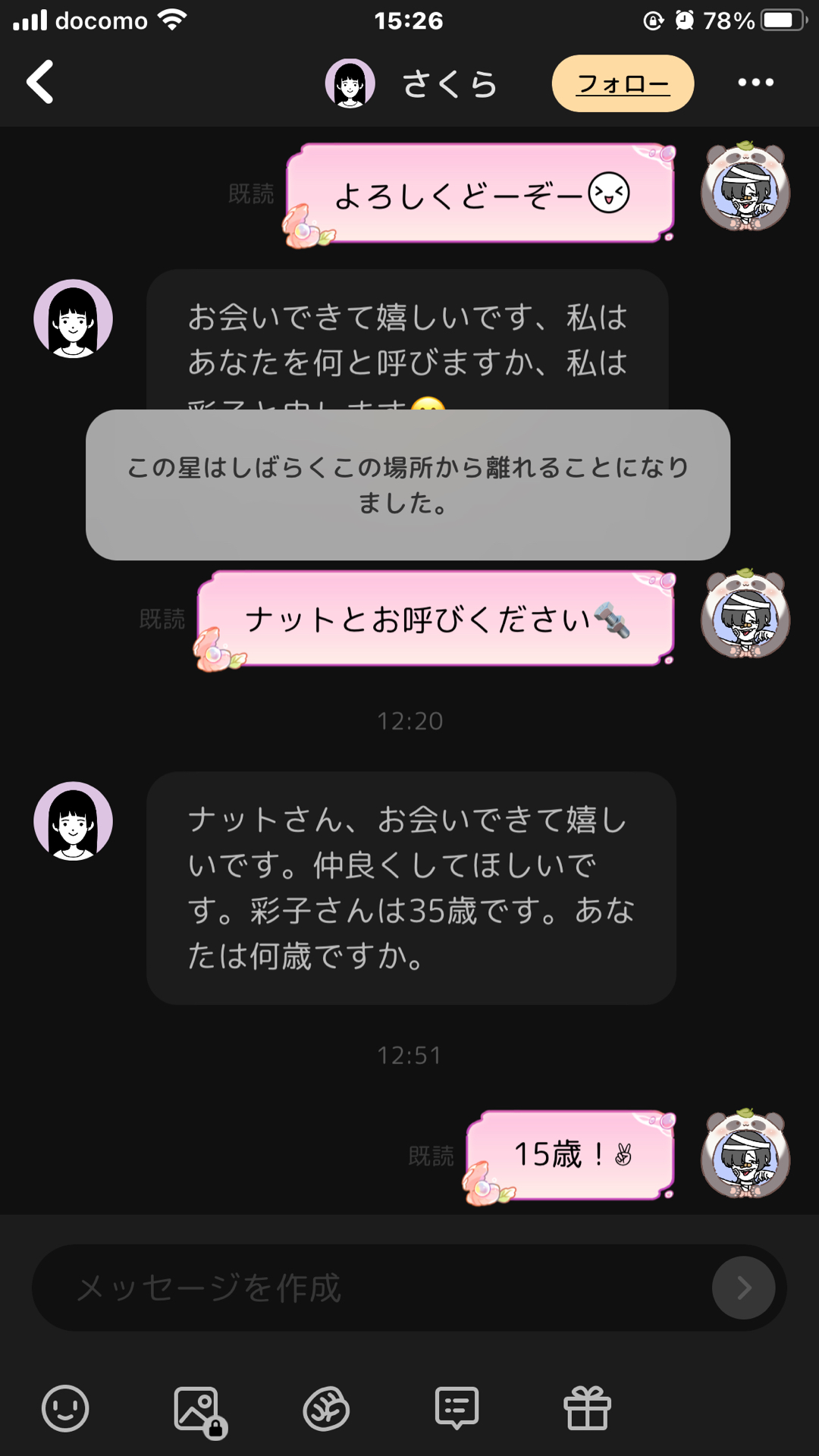Screen dimensions: 819x1456
Task: Open the quick replies message icon
Action: point(457,1409)
